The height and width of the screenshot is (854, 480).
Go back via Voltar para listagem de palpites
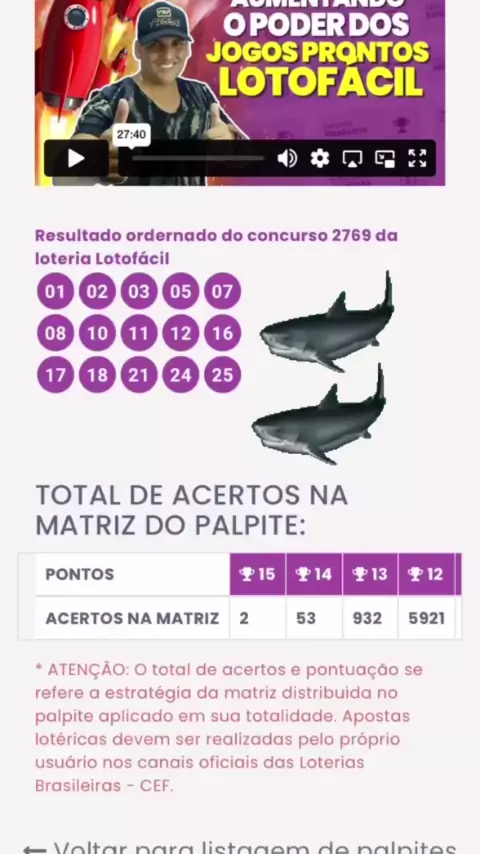[240, 847]
